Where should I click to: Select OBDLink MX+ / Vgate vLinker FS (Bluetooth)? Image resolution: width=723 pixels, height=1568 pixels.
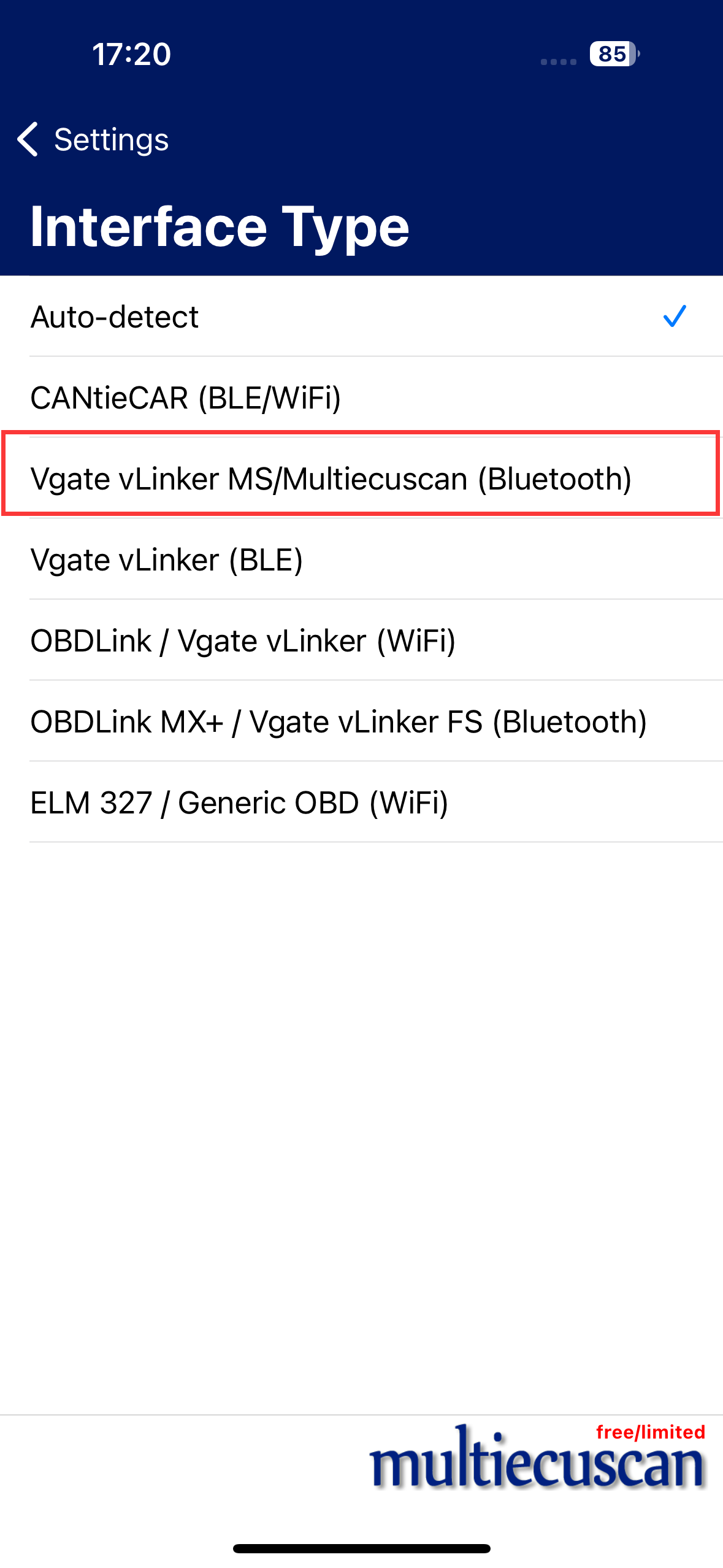[x=361, y=721]
